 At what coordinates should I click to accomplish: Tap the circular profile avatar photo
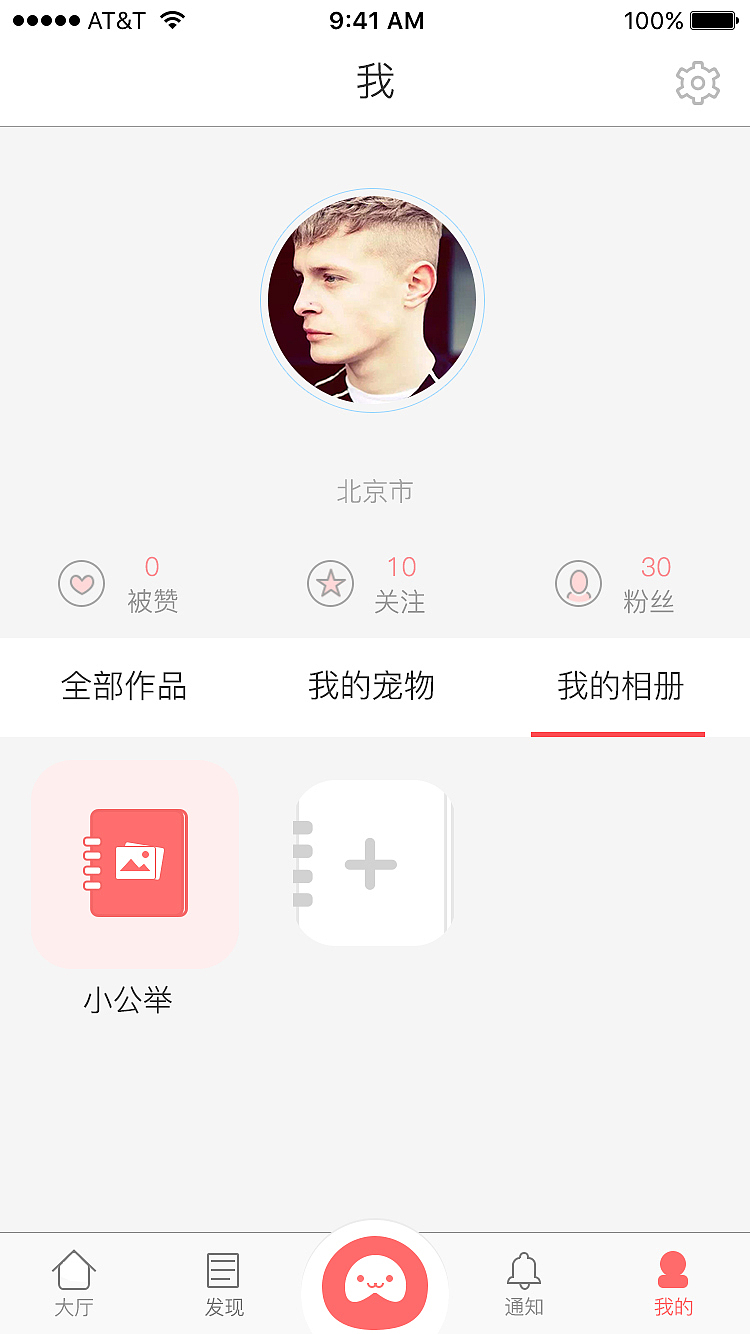[373, 299]
